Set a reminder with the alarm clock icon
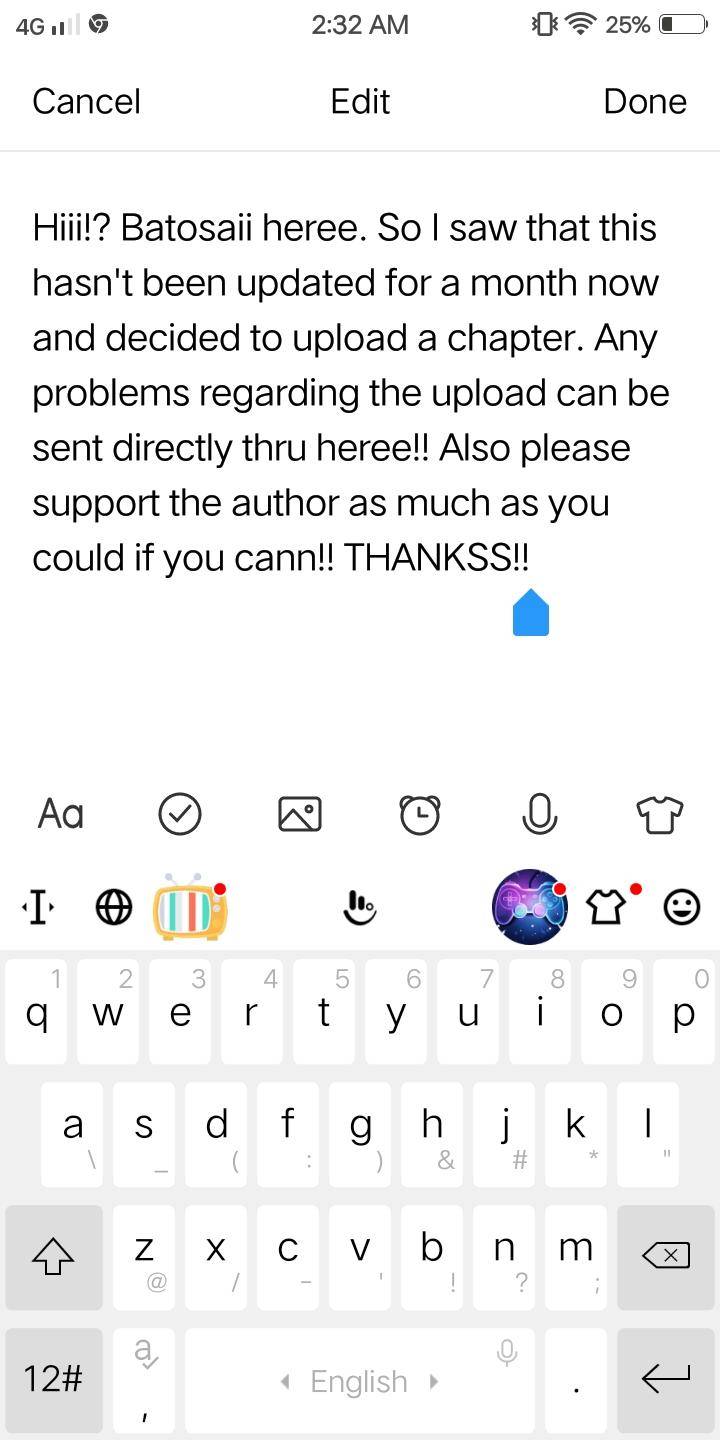720x1440 pixels. 420,814
